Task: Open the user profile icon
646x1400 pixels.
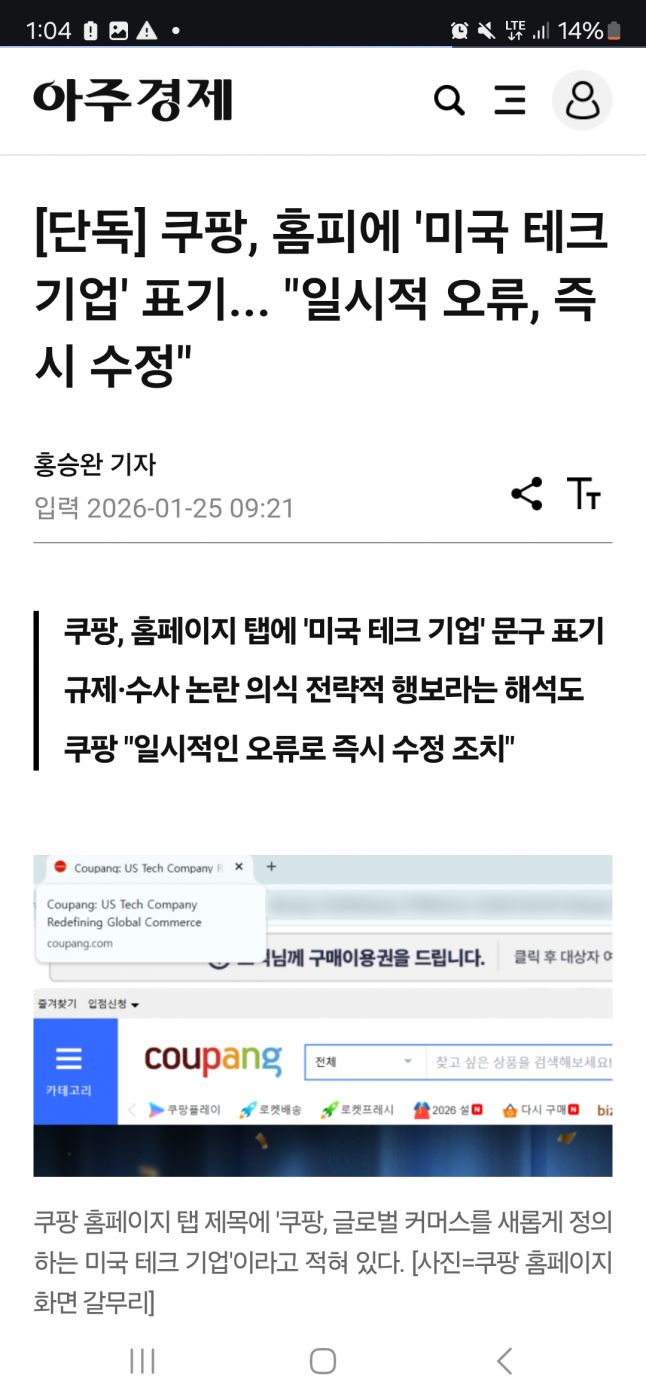Action: (x=582, y=100)
